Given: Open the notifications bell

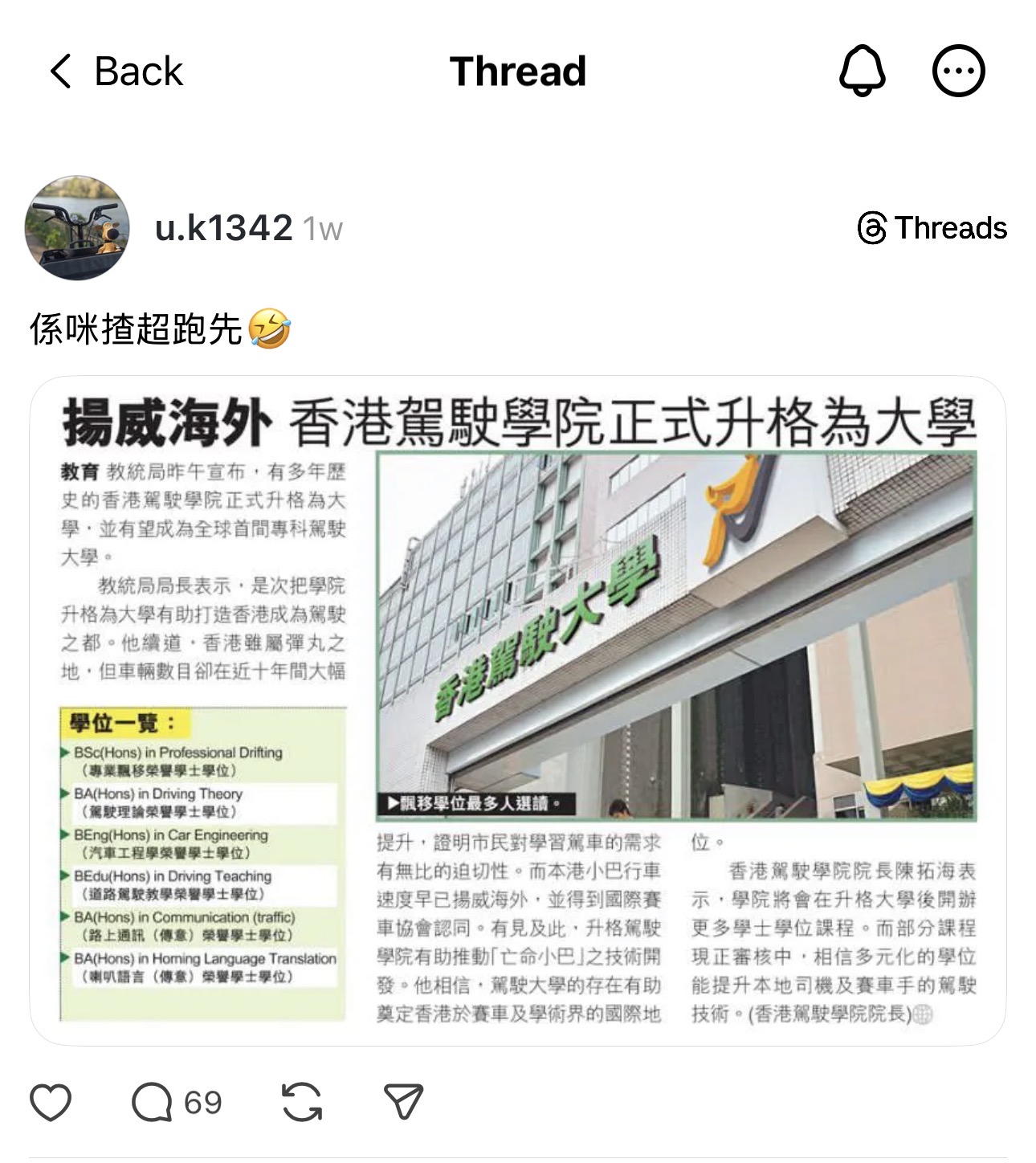Looking at the screenshot, I should pos(862,71).
